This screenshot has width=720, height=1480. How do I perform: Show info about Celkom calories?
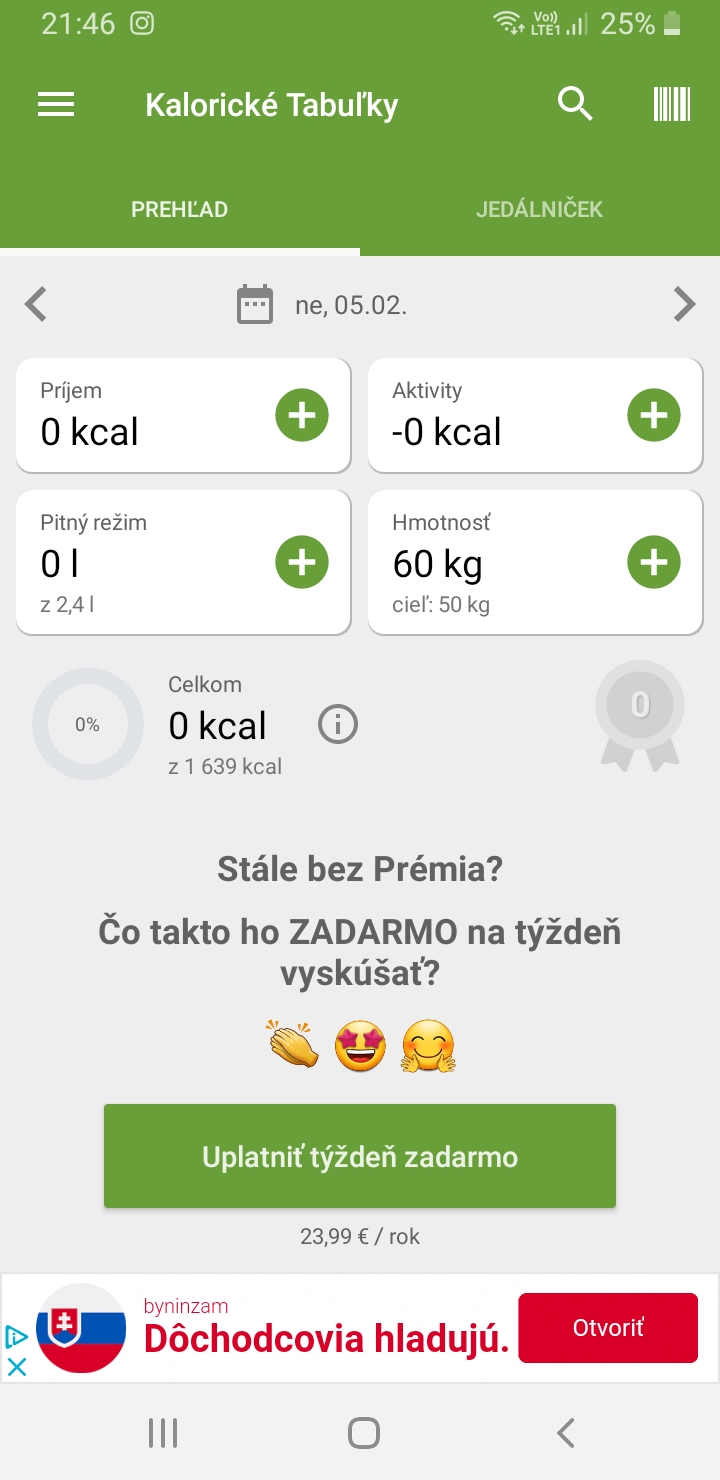[x=337, y=724]
